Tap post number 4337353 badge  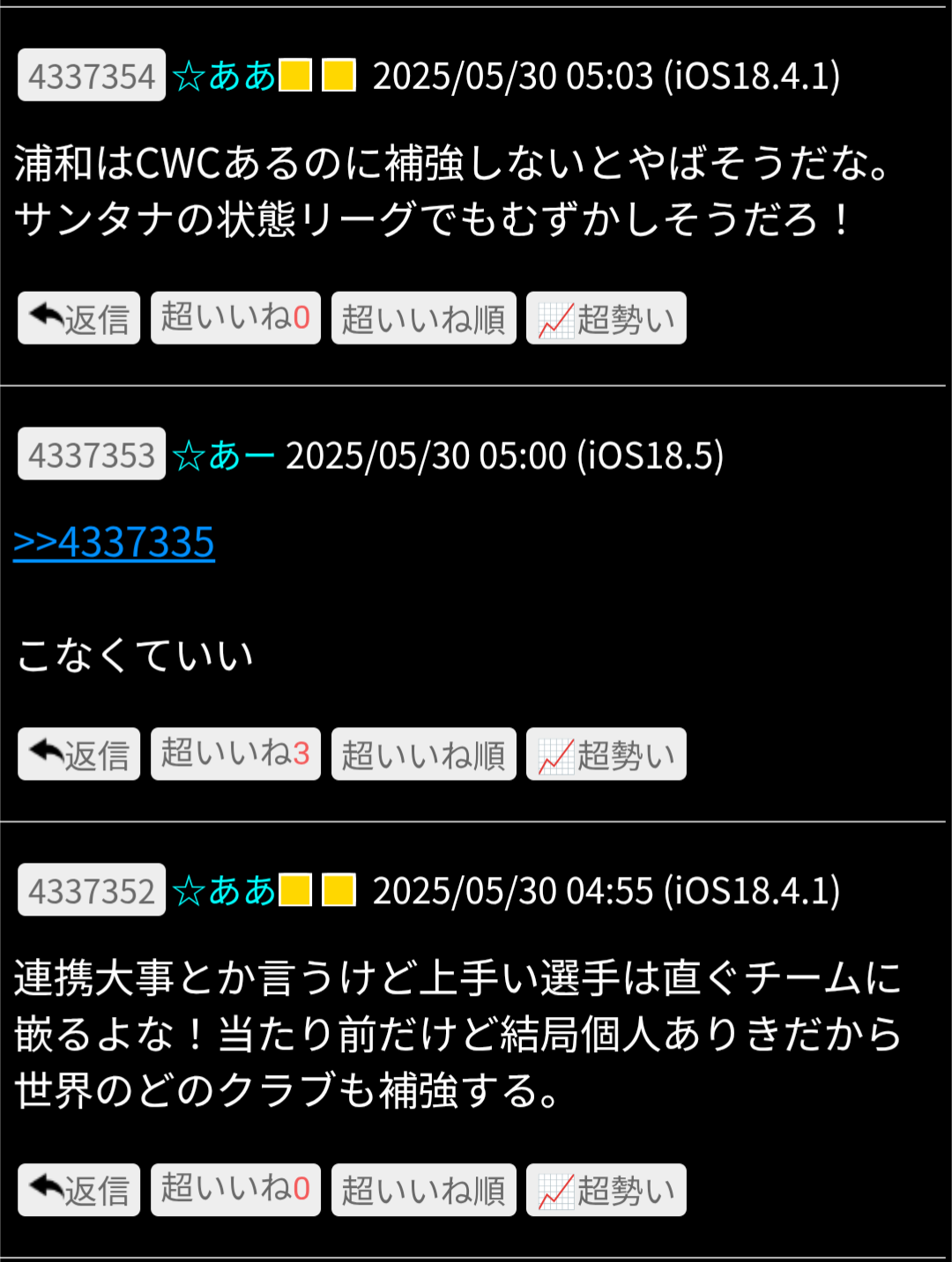pos(92,455)
